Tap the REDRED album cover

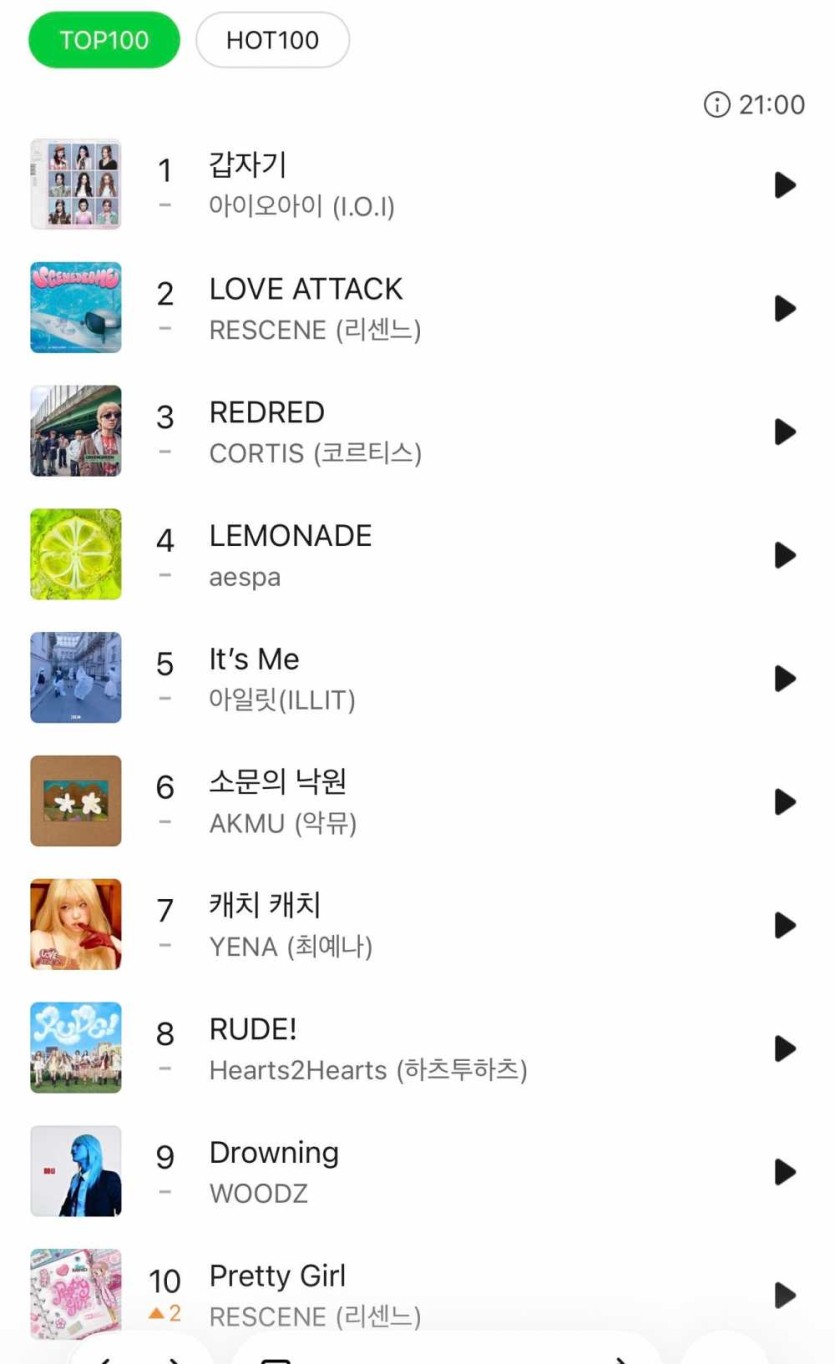76,431
